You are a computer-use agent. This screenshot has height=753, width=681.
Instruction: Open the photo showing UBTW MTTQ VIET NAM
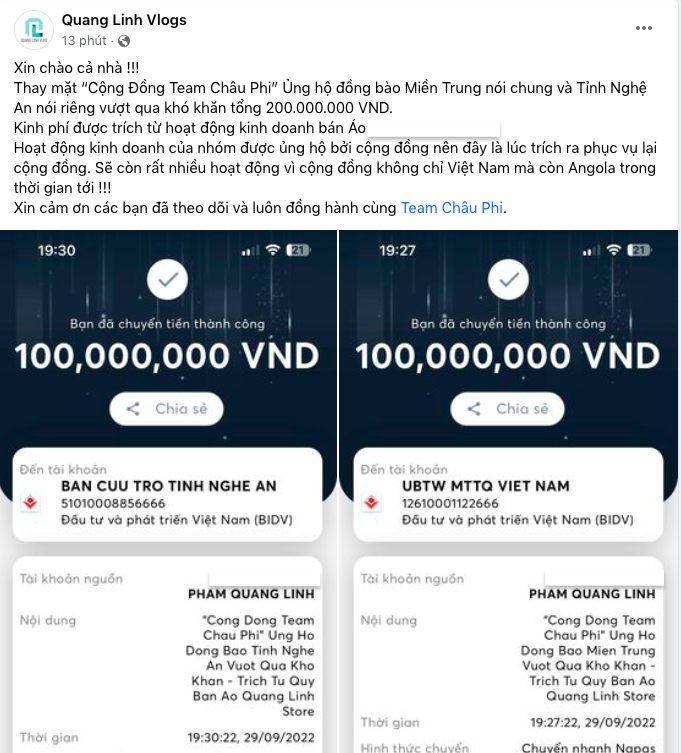[510, 490]
